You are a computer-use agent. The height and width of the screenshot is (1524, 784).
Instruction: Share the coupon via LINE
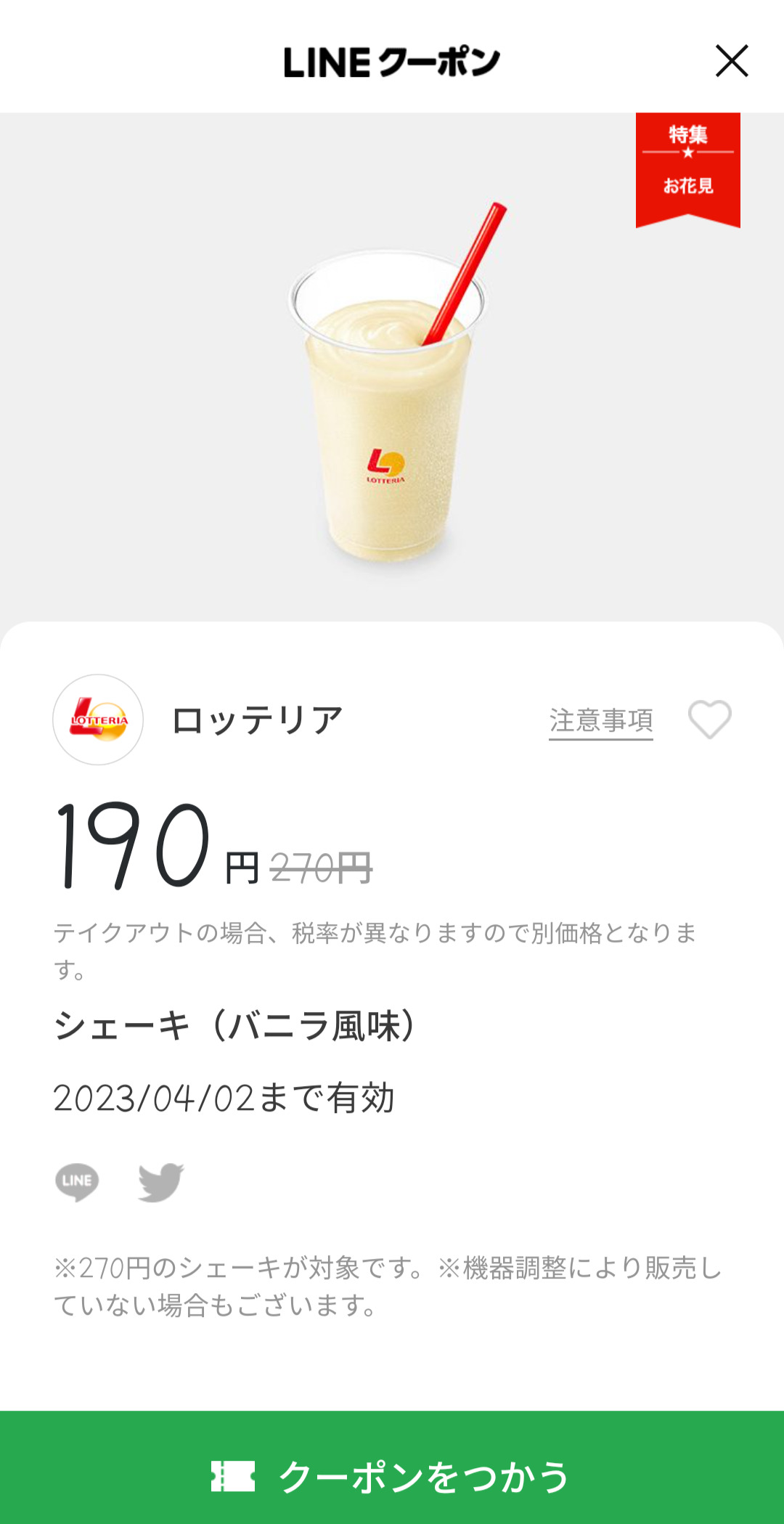[77, 1181]
